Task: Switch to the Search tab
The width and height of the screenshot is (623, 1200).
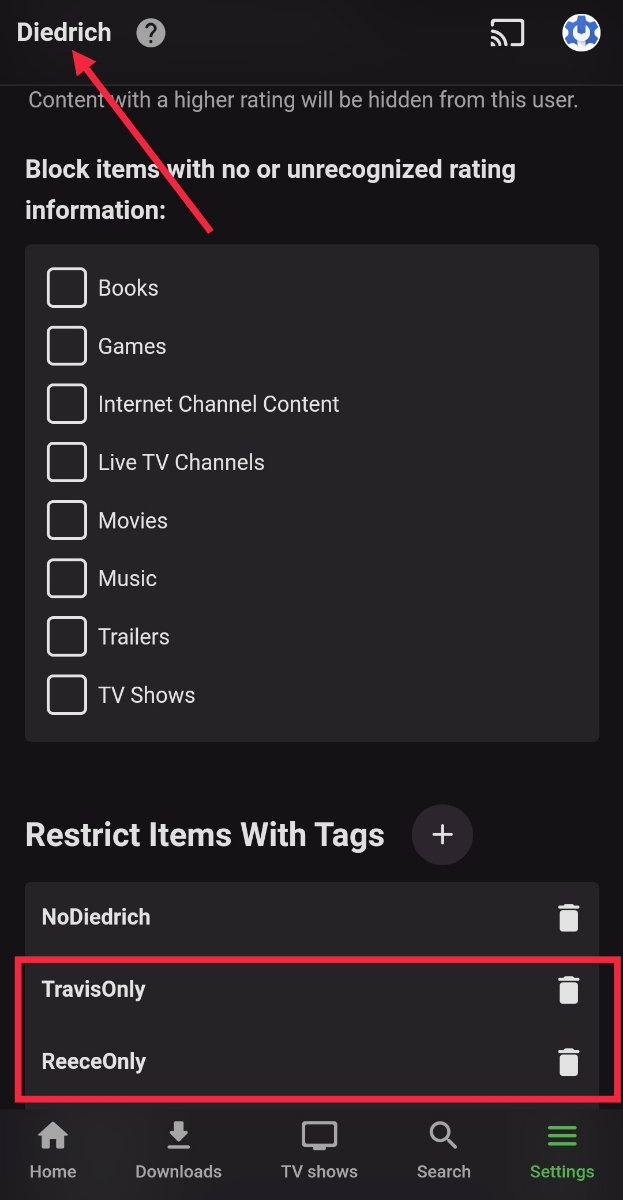Action: pyautogui.click(x=443, y=1150)
